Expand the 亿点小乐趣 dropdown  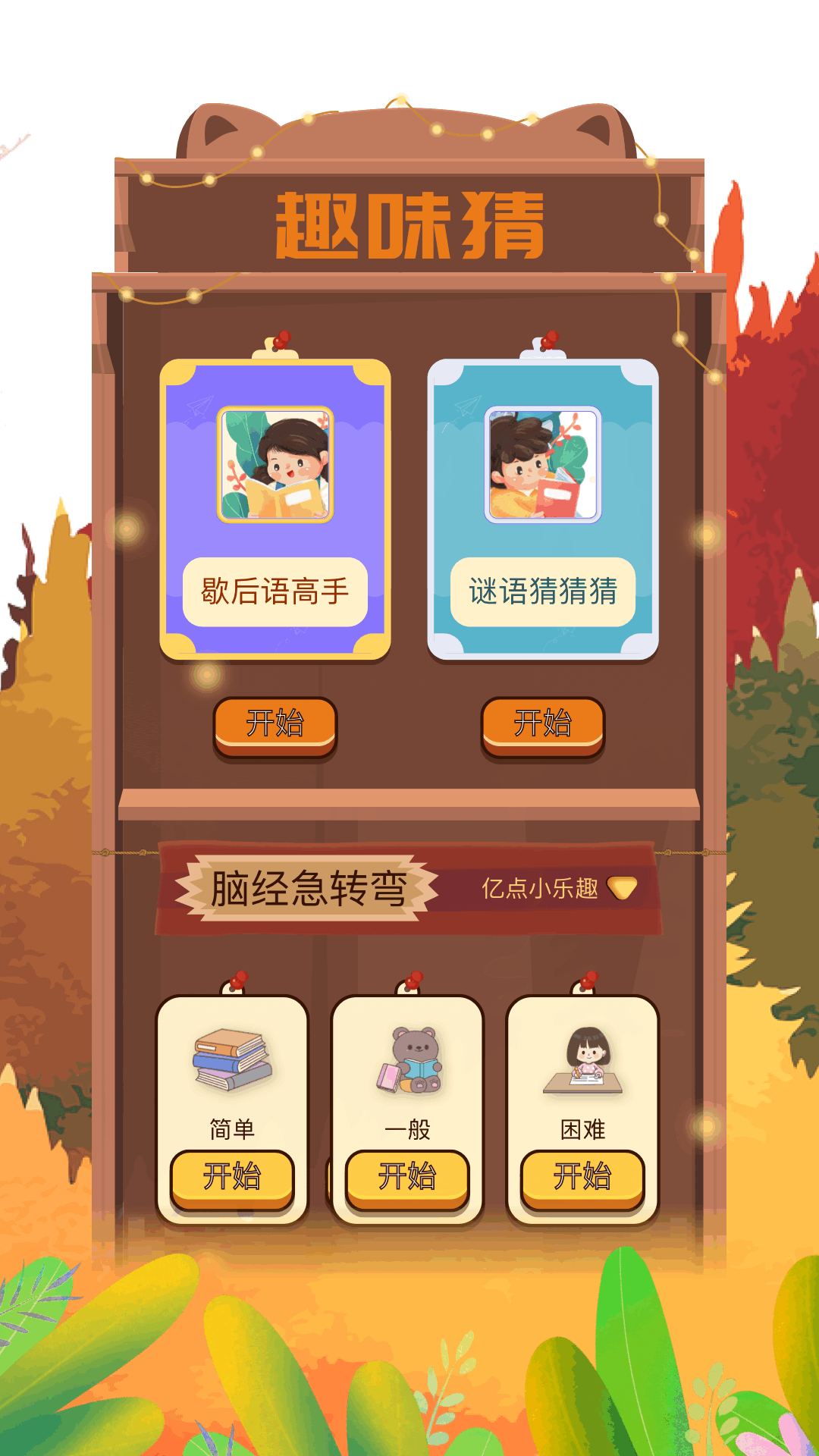622,888
